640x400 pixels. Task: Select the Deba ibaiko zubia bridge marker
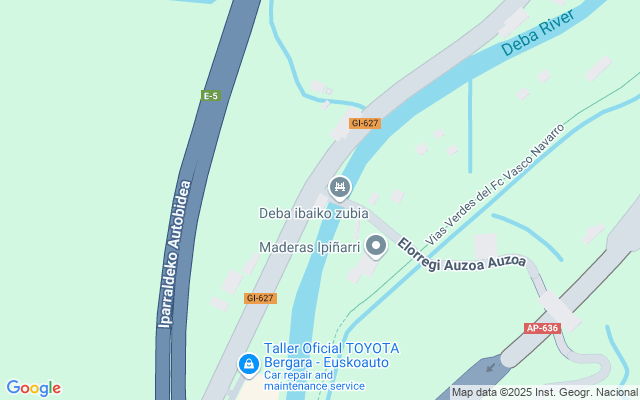pyautogui.click(x=340, y=187)
